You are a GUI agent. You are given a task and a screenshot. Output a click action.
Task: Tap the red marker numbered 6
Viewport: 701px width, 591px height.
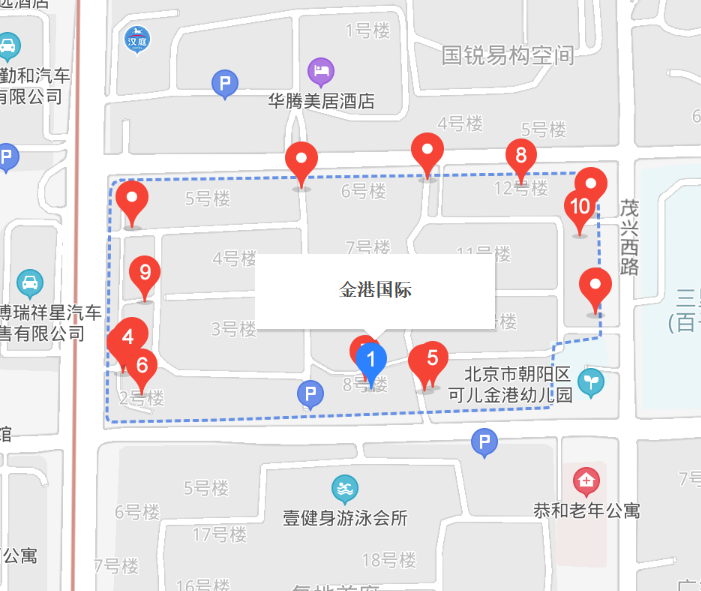coord(142,366)
